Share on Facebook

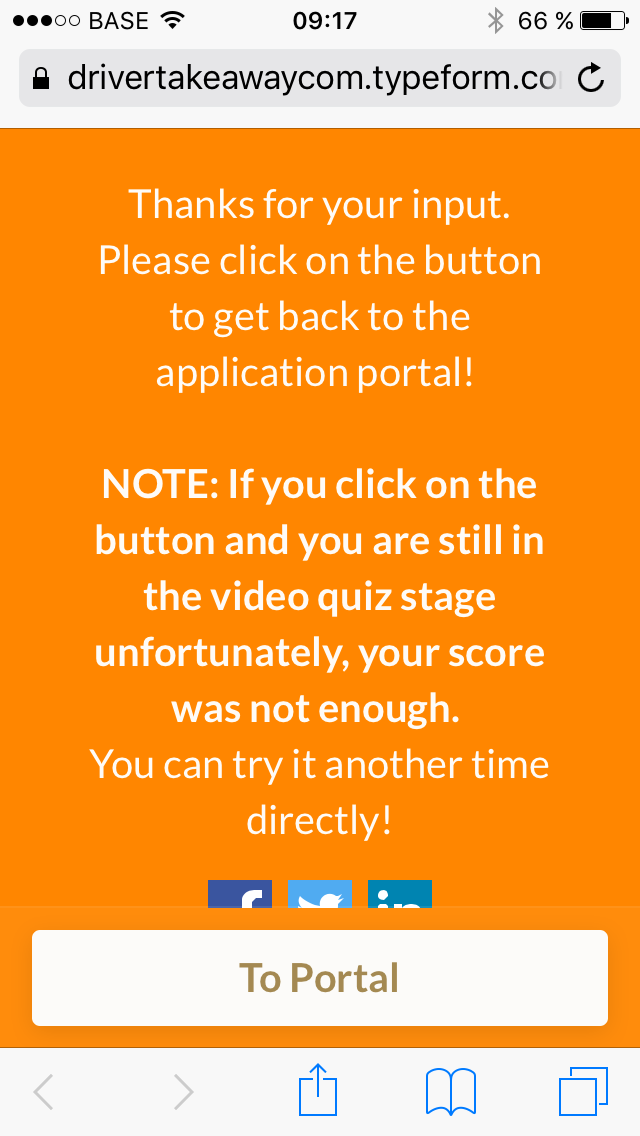point(240,893)
